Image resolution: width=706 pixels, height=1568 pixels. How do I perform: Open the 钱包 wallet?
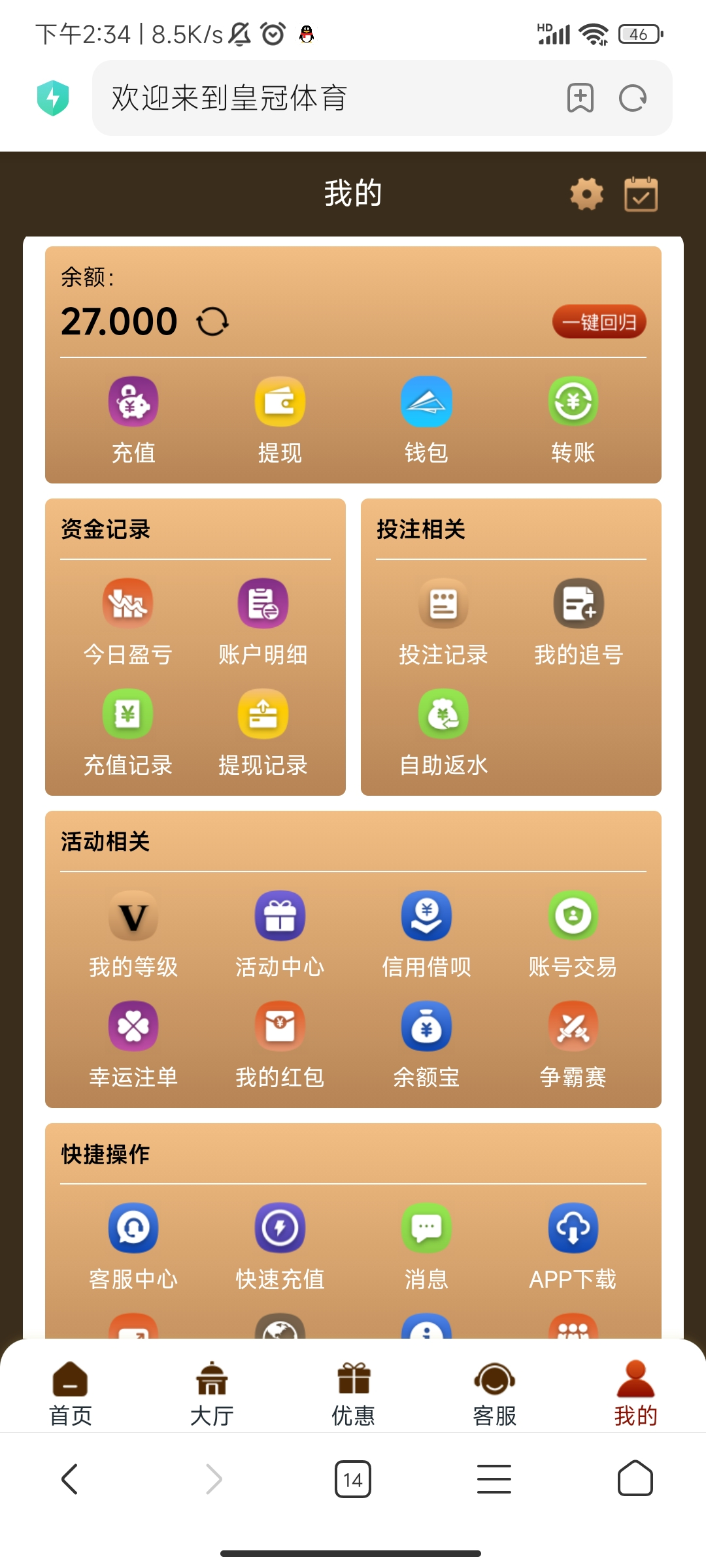[x=426, y=418]
